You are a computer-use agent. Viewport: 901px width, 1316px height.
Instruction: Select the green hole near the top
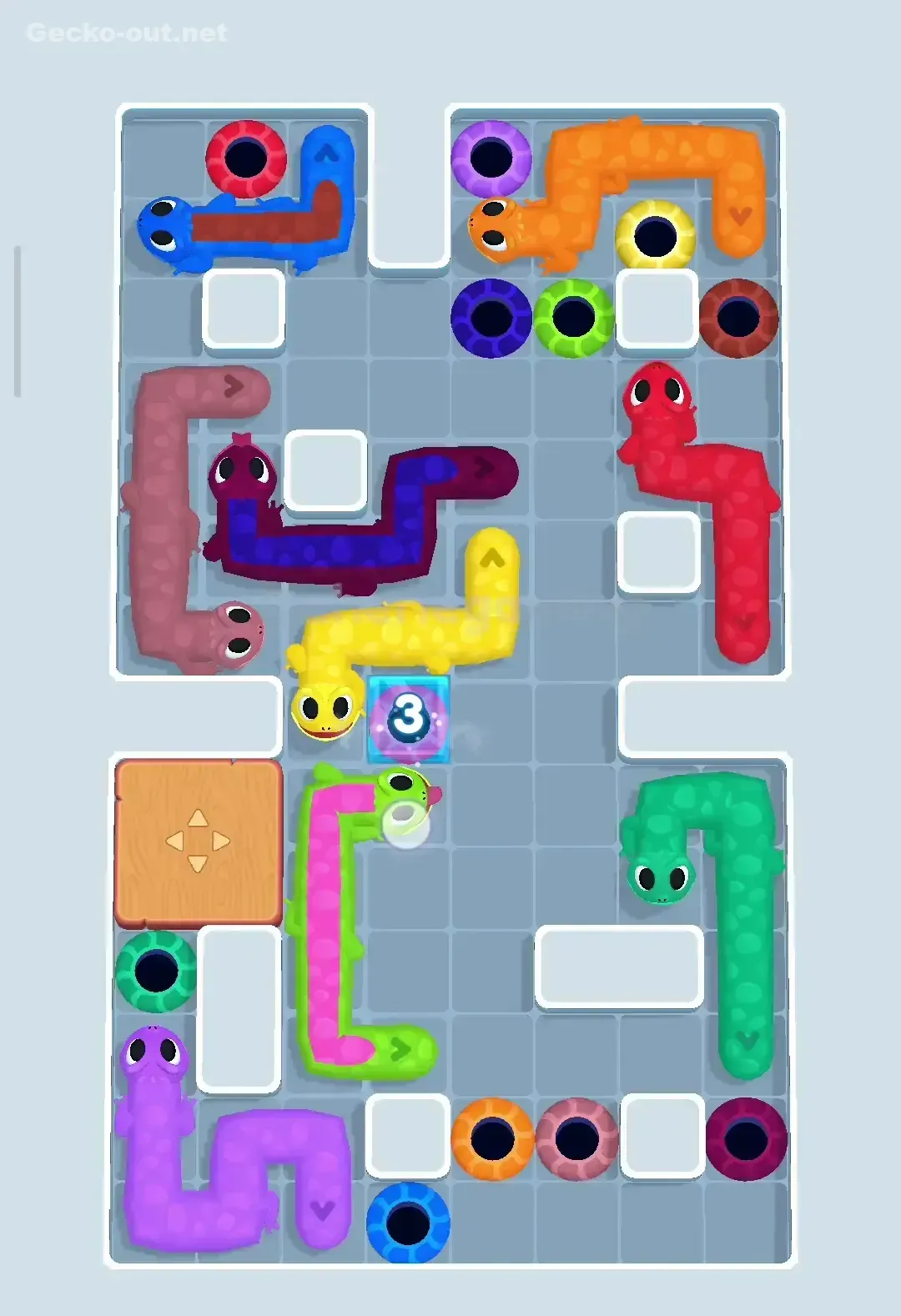[576, 315]
